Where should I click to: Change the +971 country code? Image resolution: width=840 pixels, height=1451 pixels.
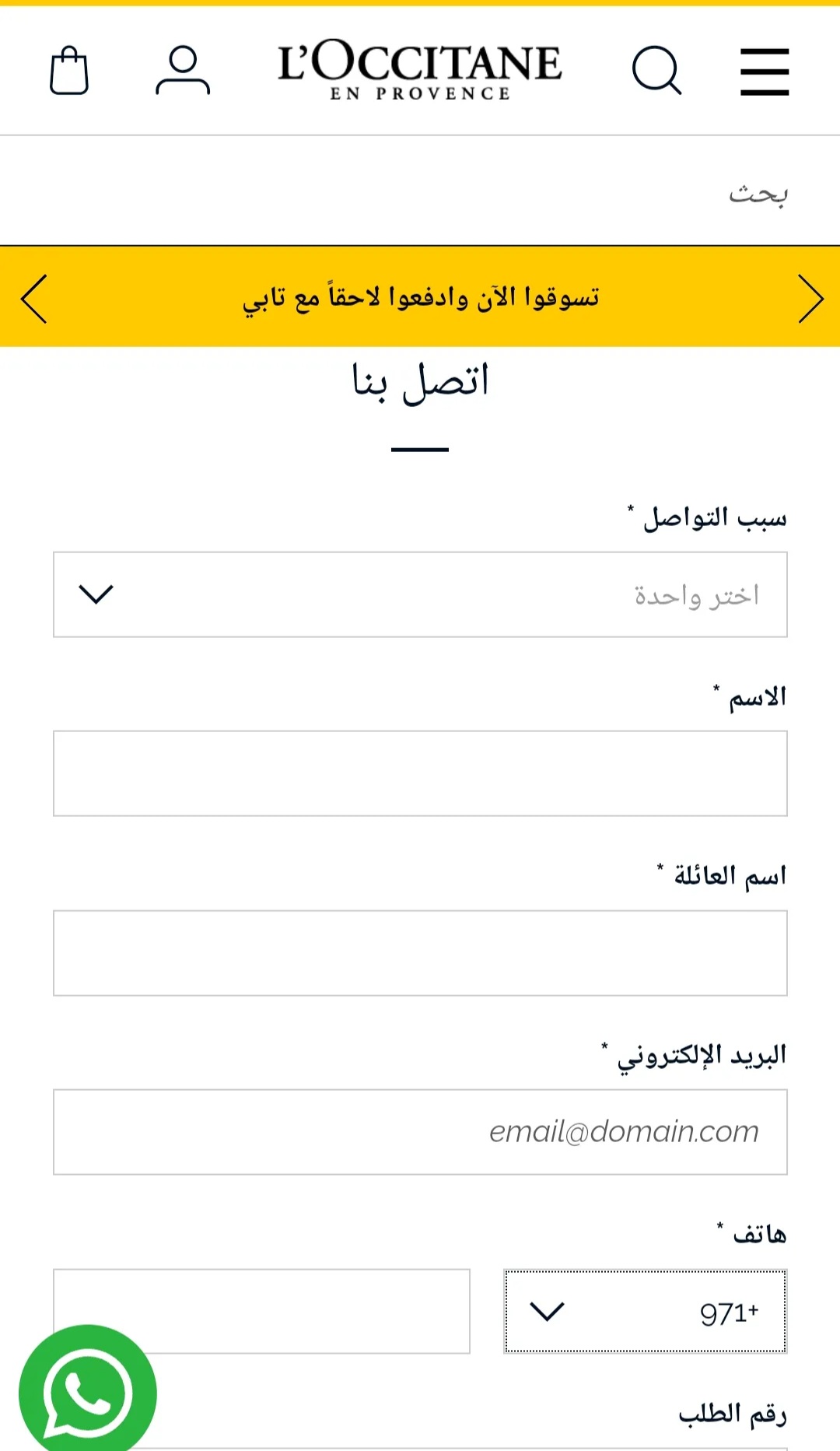point(646,1312)
